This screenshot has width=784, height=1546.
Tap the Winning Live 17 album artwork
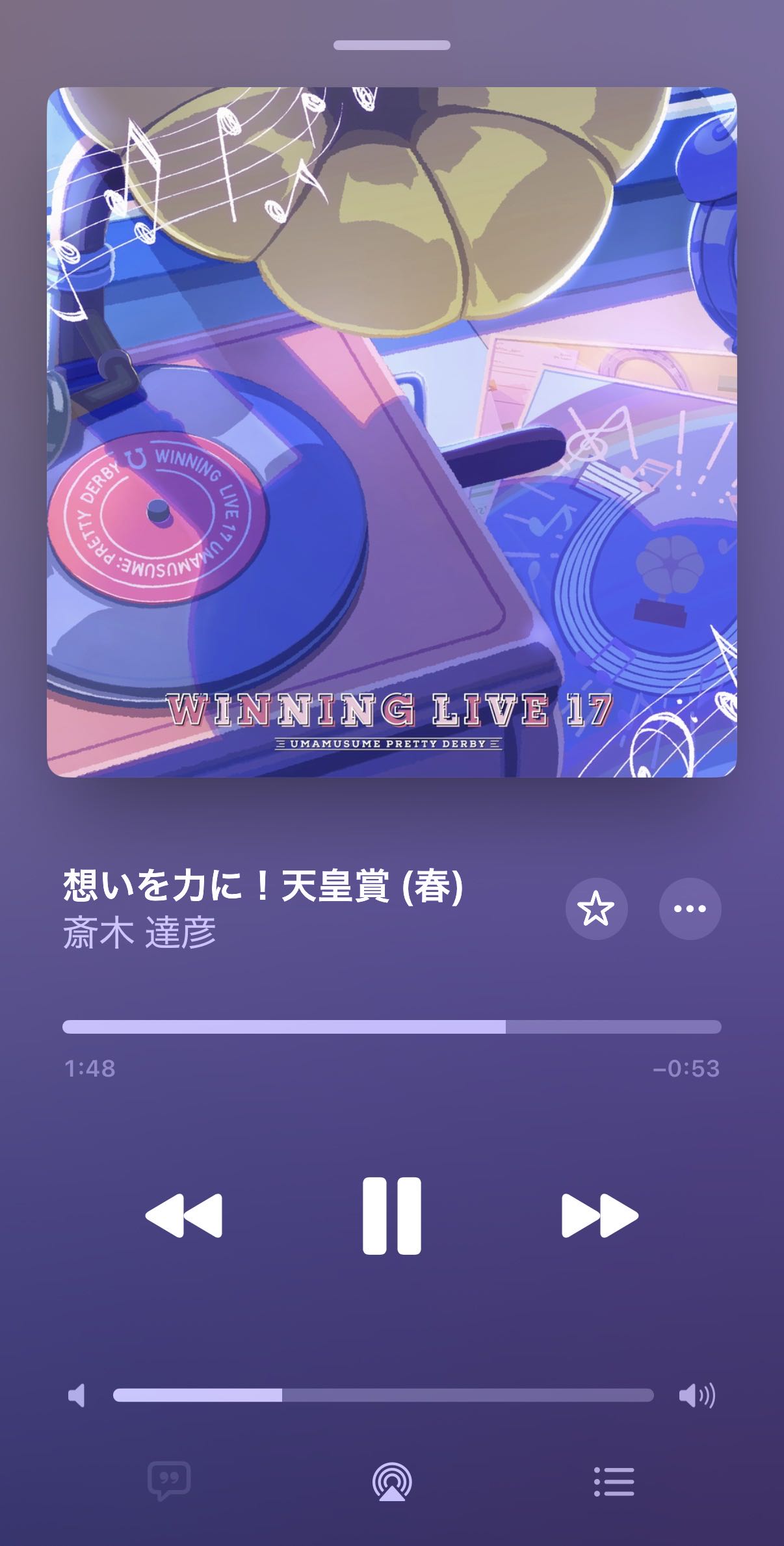point(391,432)
